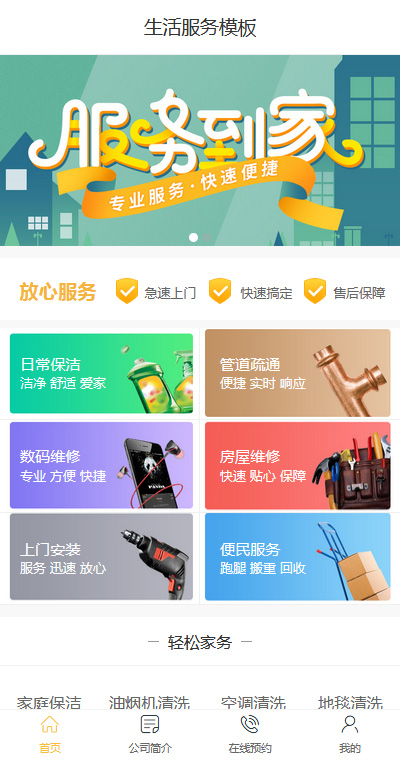400x760 pixels.
Task: Open the 在线预约 tab
Action: click(x=250, y=734)
